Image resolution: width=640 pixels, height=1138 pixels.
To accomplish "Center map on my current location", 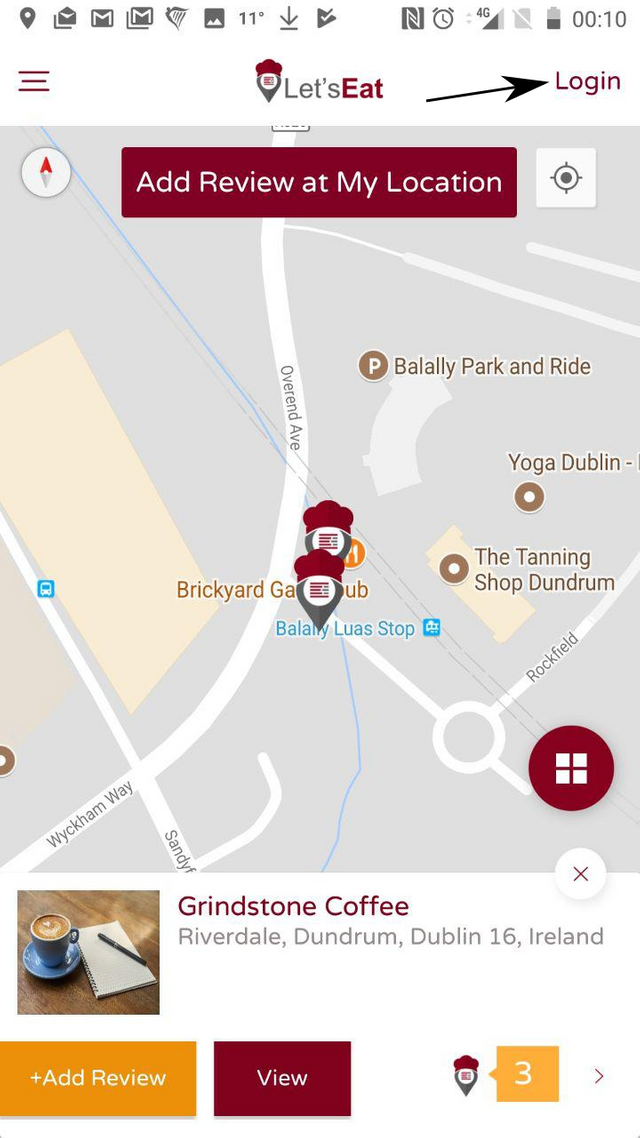I will coord(566,179).
